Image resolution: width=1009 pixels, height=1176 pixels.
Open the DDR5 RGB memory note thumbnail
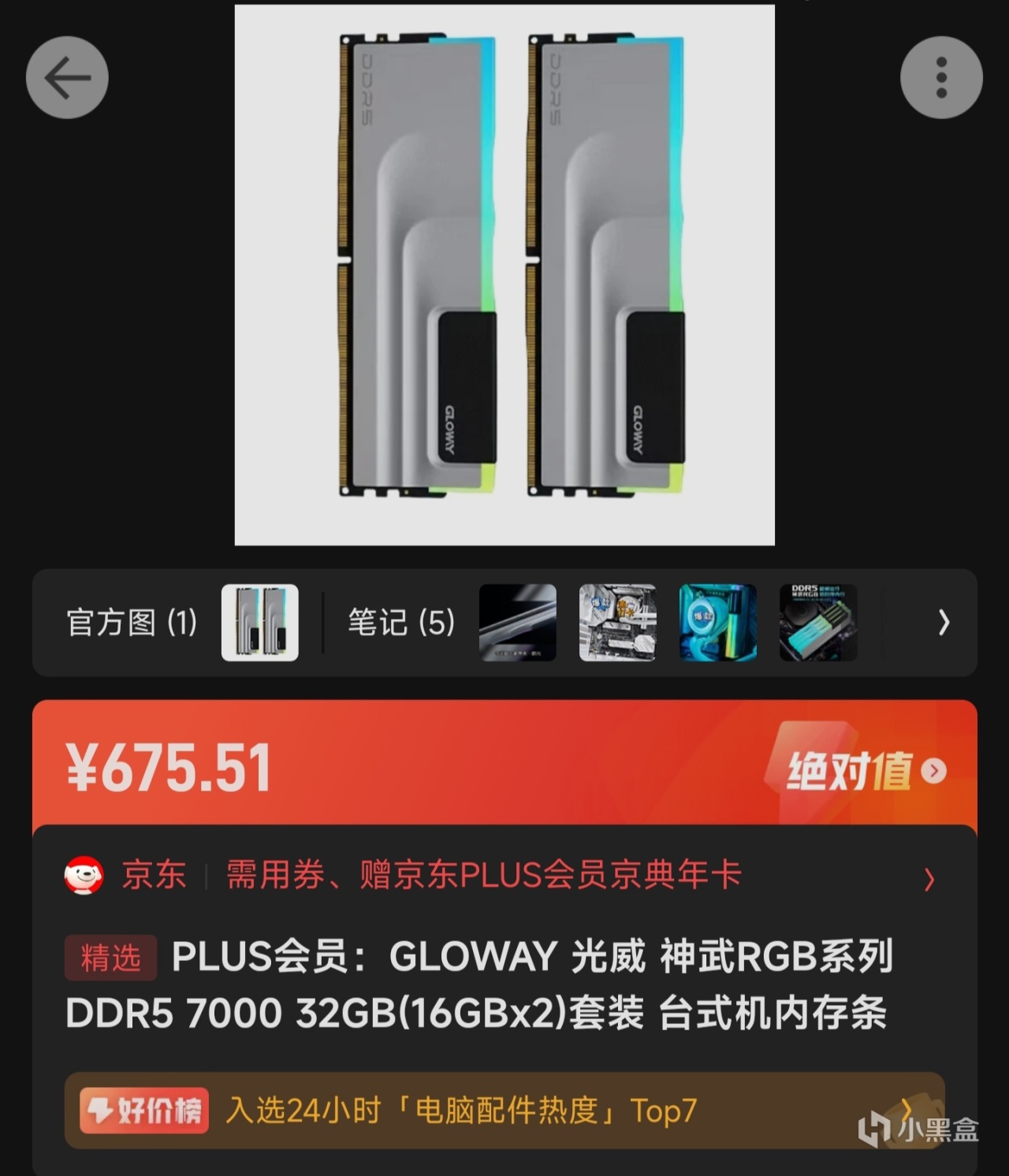click(817, 623)
